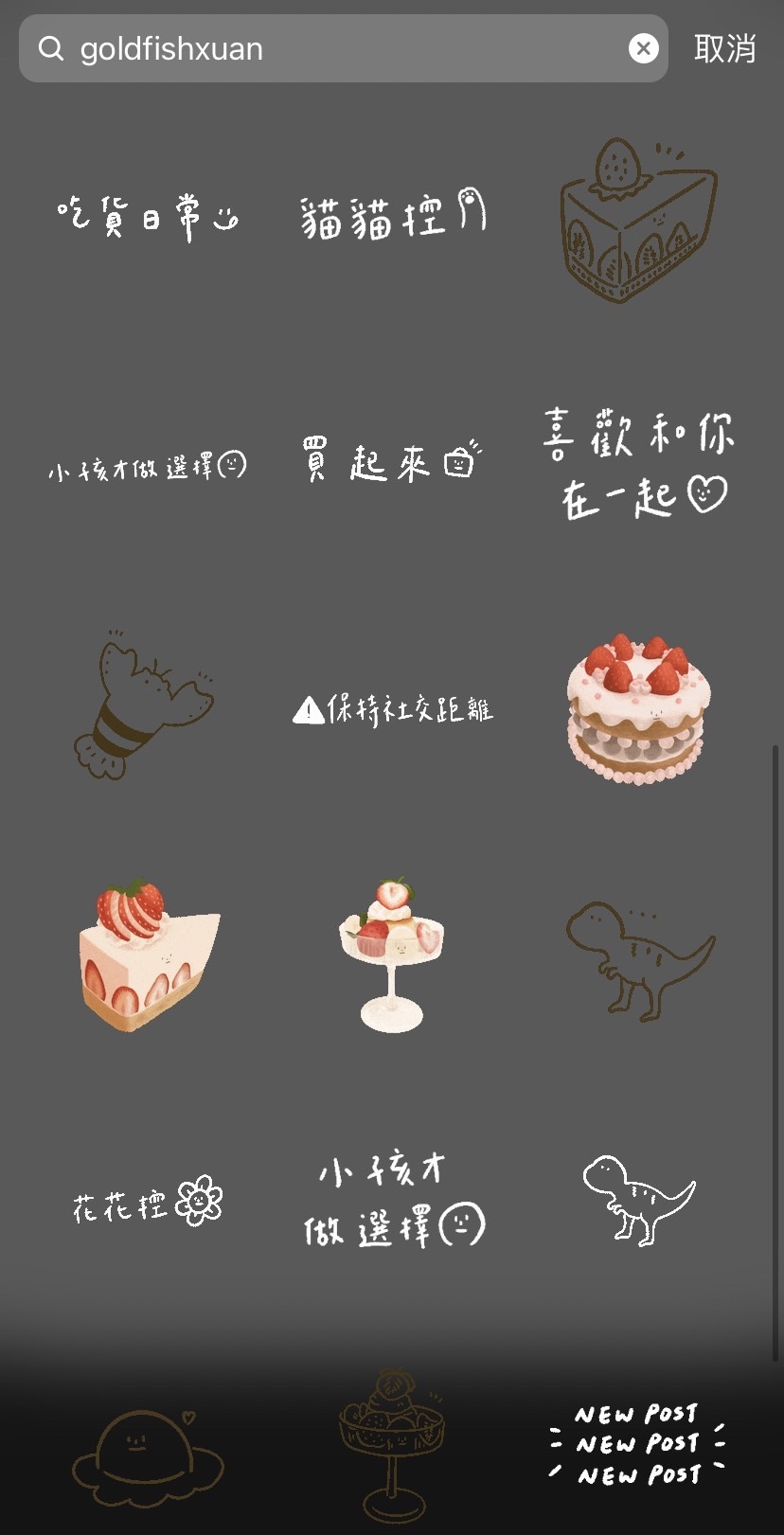Clear the search field with the X icon
This screenshot has width=784, height=1535.
click(644, 48)
